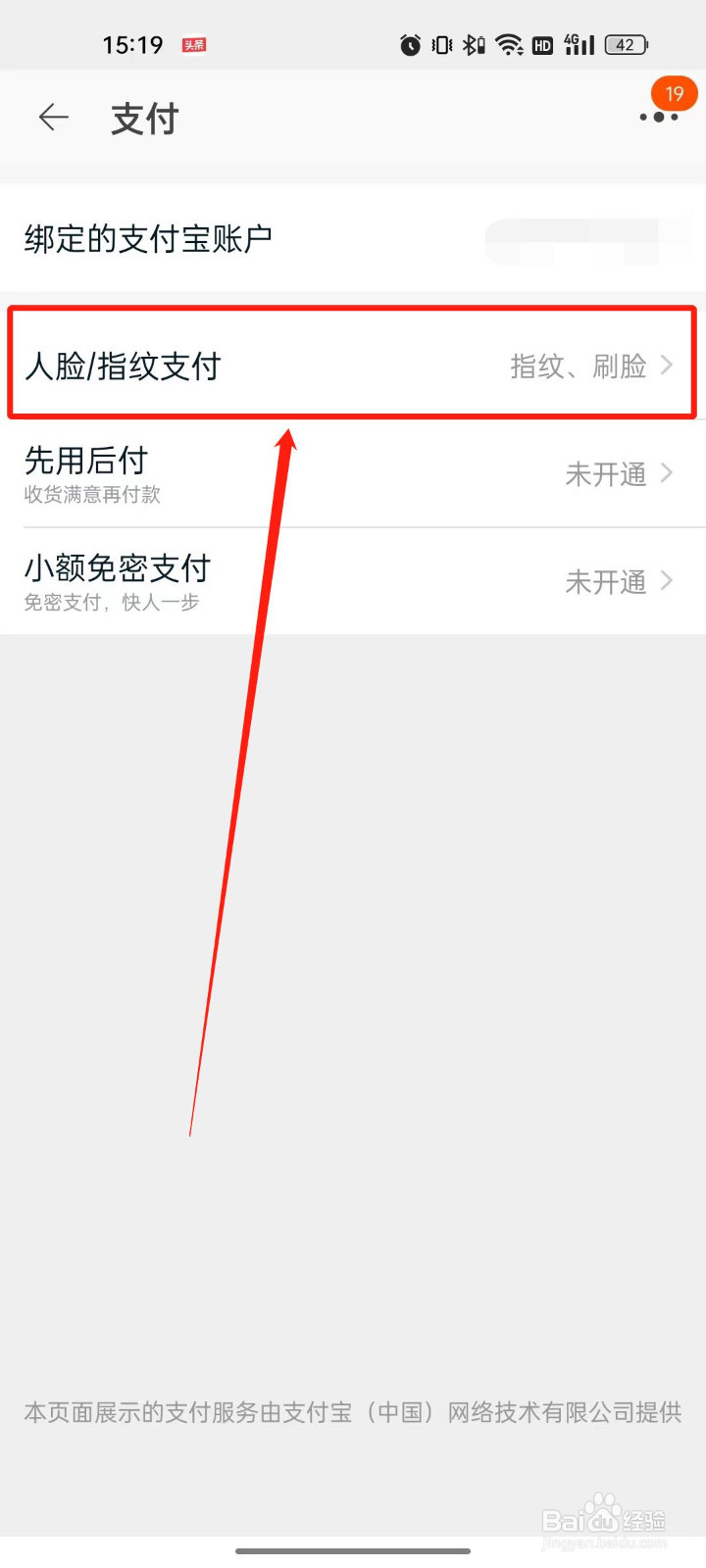This screenshot has width=706, height=1568.
Task: Tap the orange 19 notification badge
Action: (x=674, y=94)
